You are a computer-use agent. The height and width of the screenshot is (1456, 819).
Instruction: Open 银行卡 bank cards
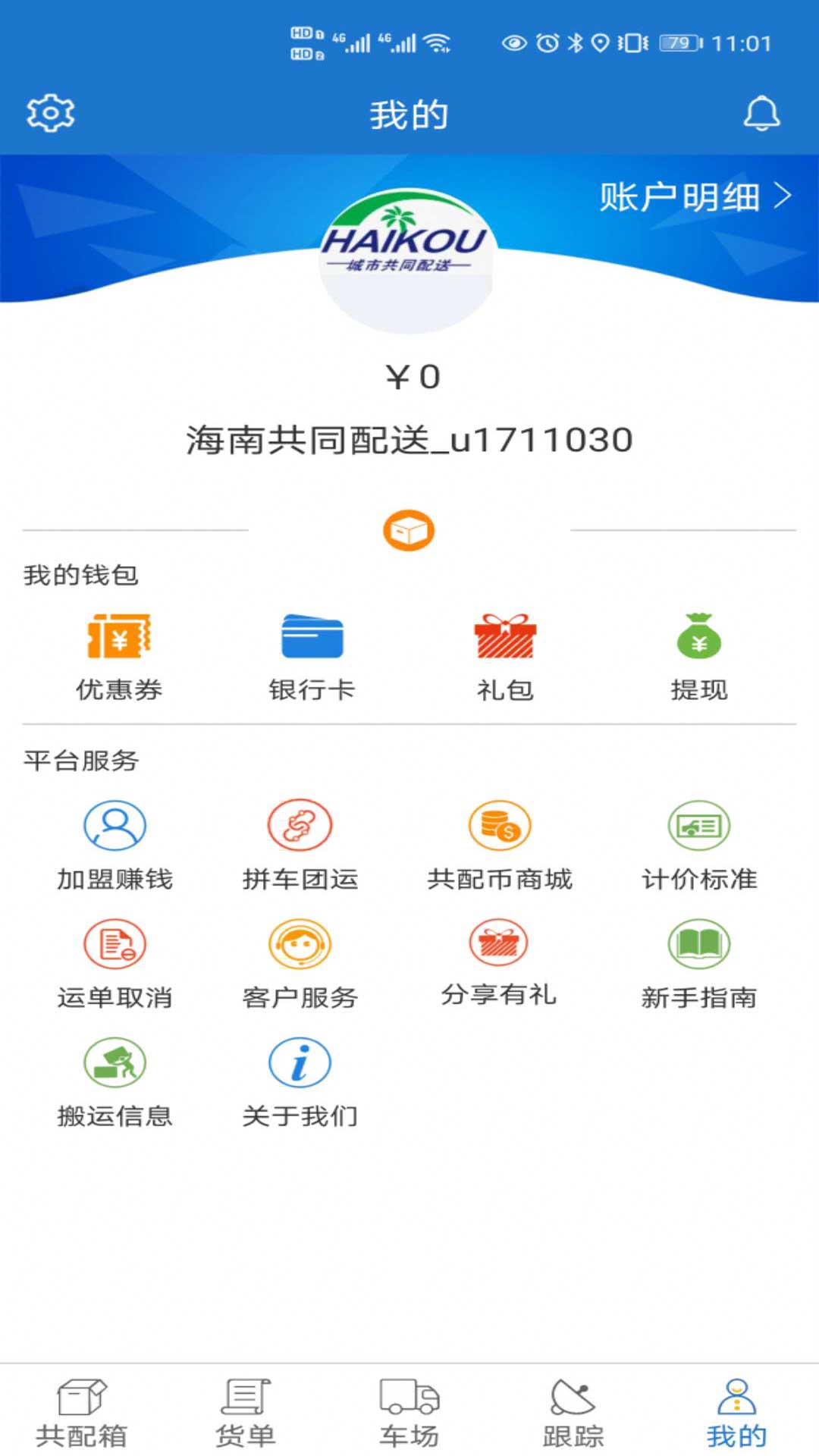312,657
